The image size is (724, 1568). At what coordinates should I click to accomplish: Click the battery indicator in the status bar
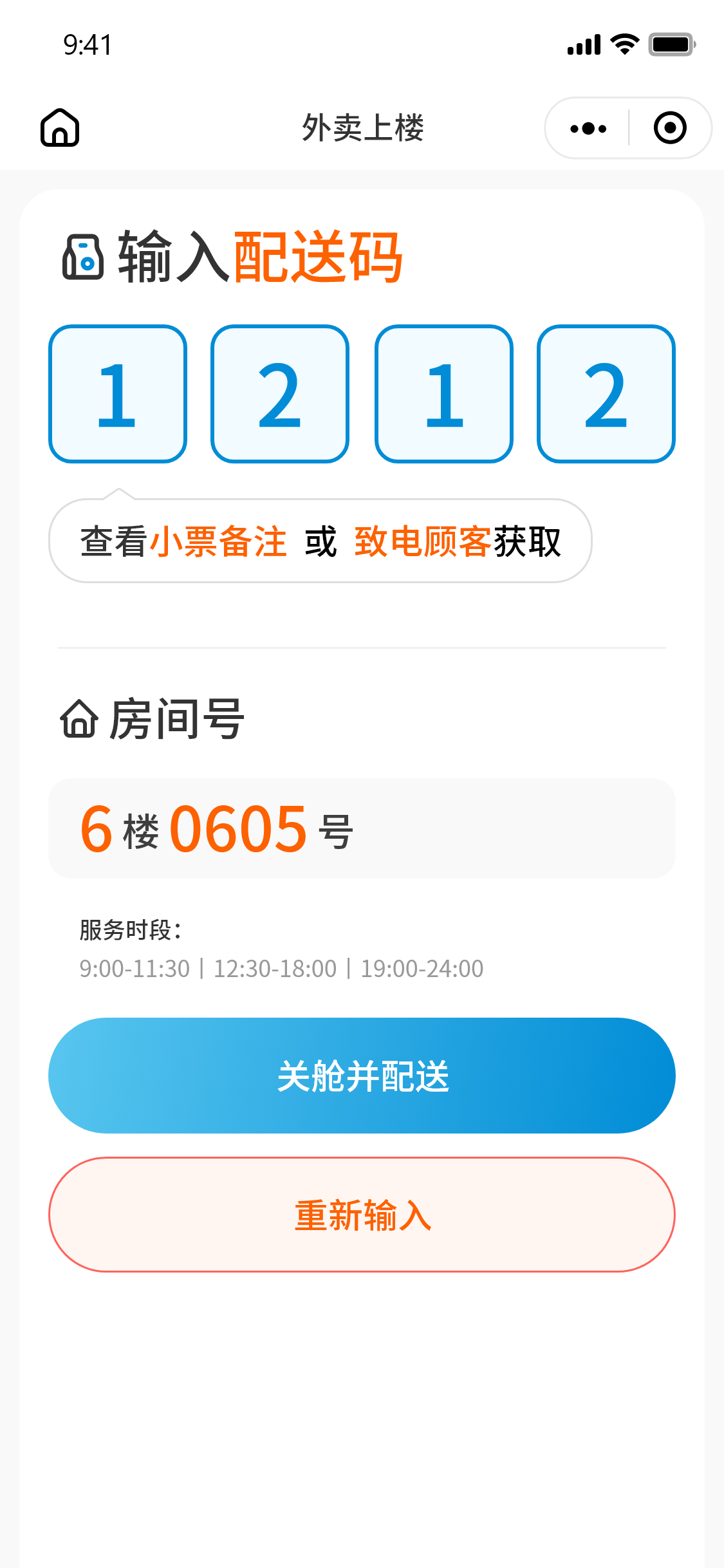coord(671,44)
